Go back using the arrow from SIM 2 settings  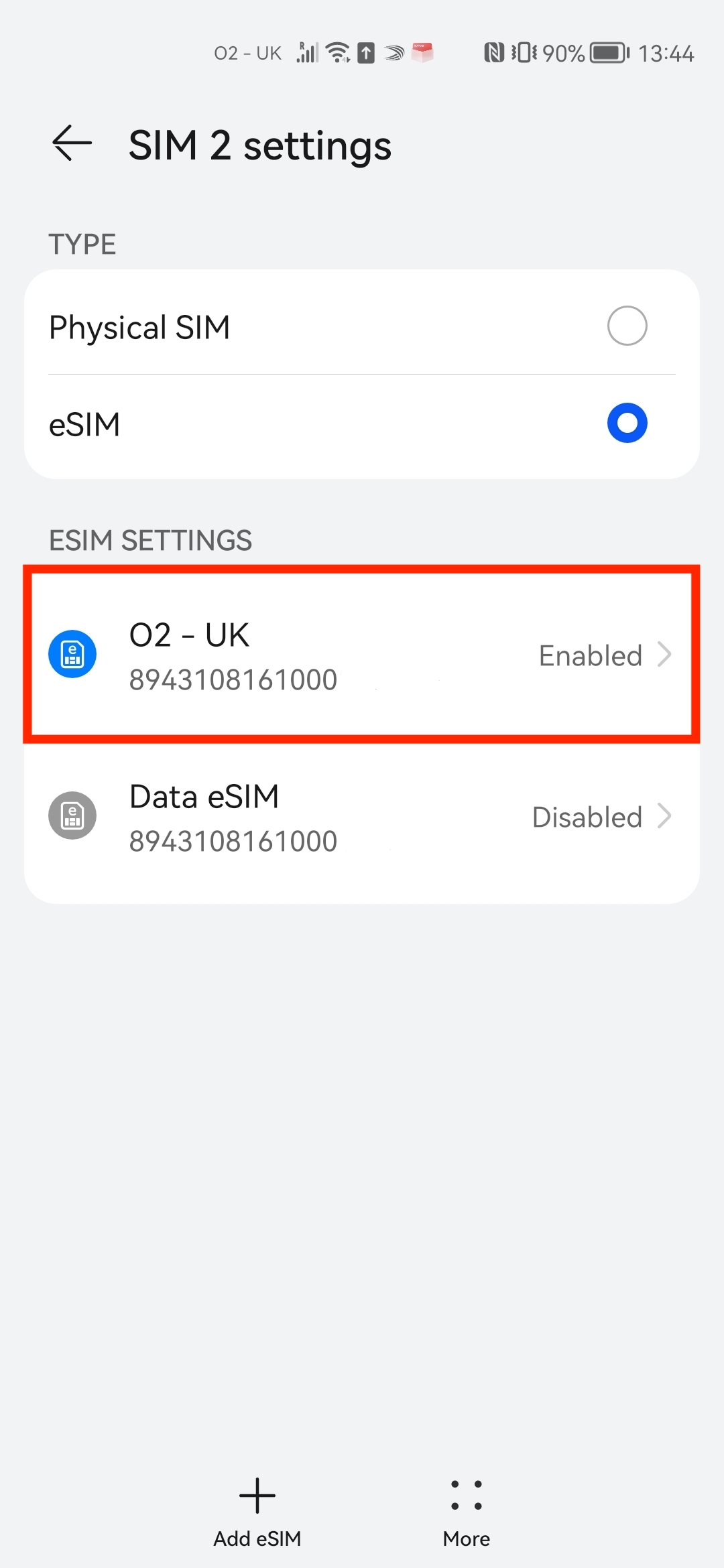[70, 143]
